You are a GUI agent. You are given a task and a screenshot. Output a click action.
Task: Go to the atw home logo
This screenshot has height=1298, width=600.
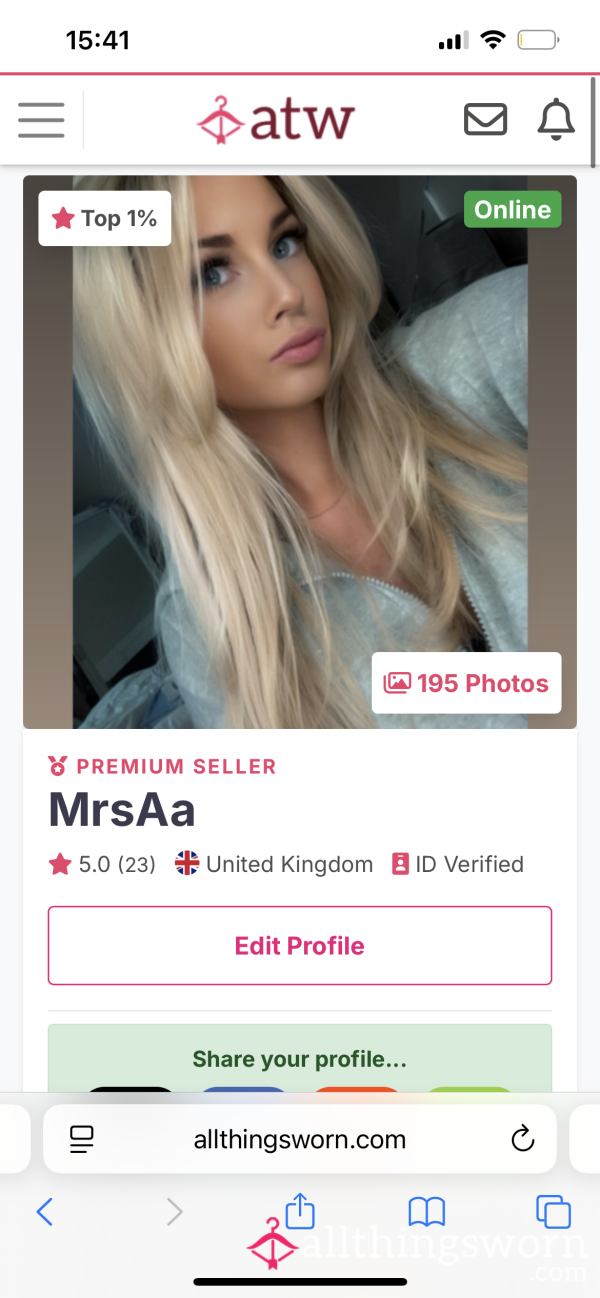[x=275, y=119]
